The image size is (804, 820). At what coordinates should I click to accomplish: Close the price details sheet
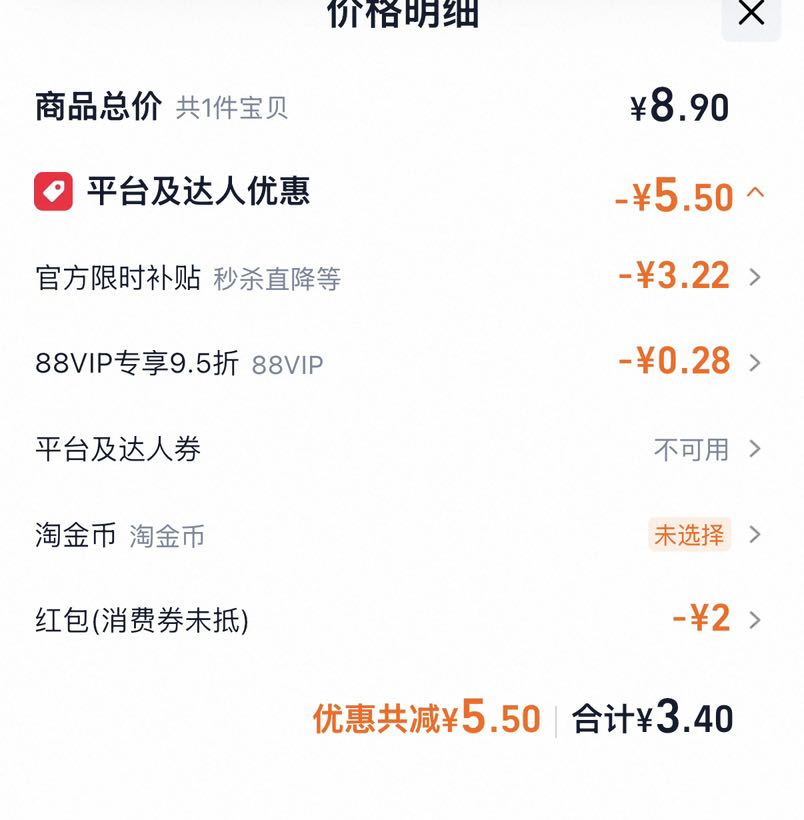pyautogui.click(x=751, y=15)
